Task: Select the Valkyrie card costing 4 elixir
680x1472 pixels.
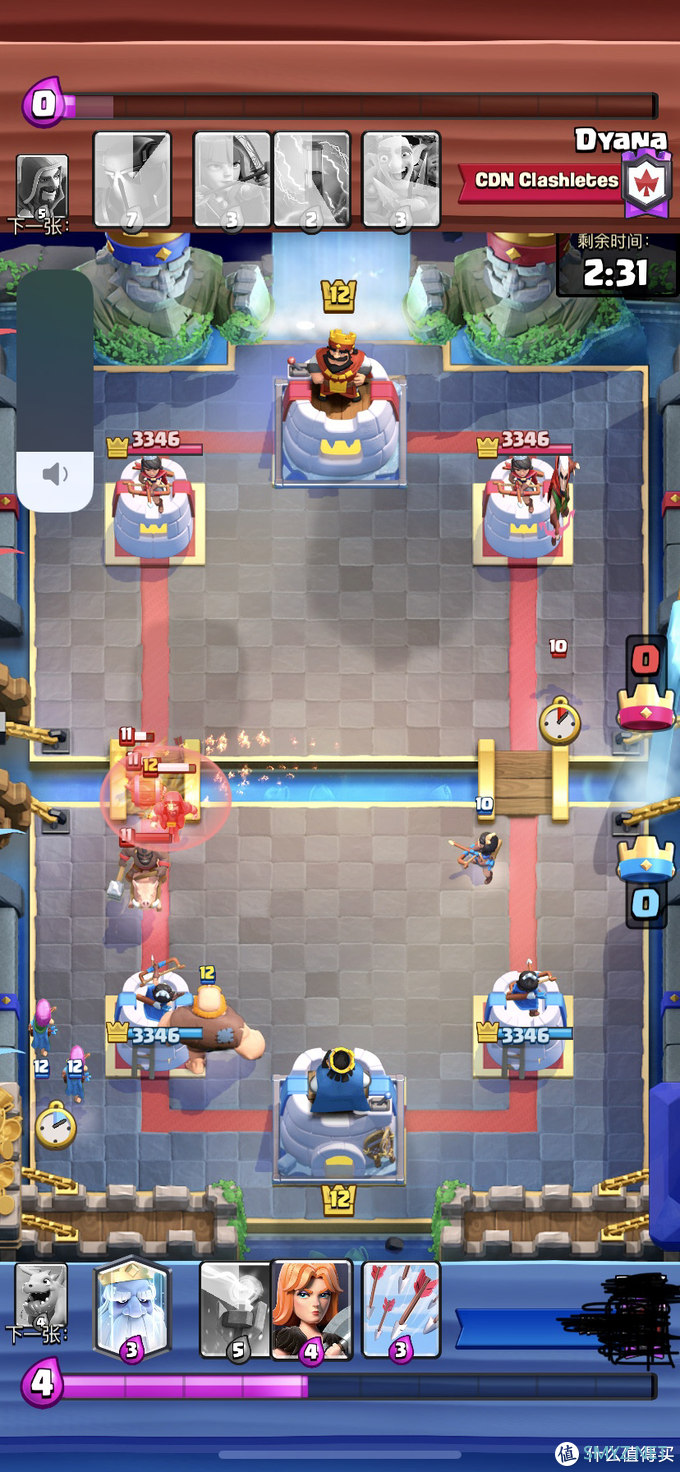Action: [311, 1308]
